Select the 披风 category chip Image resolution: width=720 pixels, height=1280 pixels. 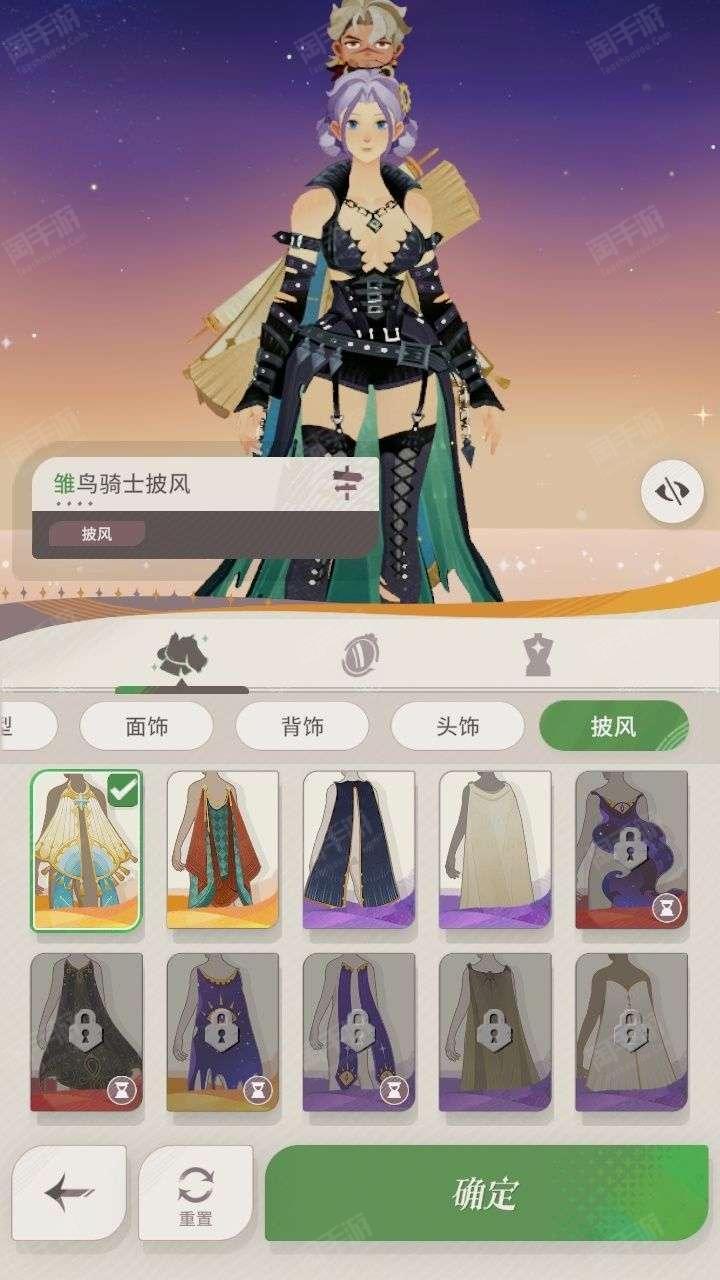coord(613,726)
